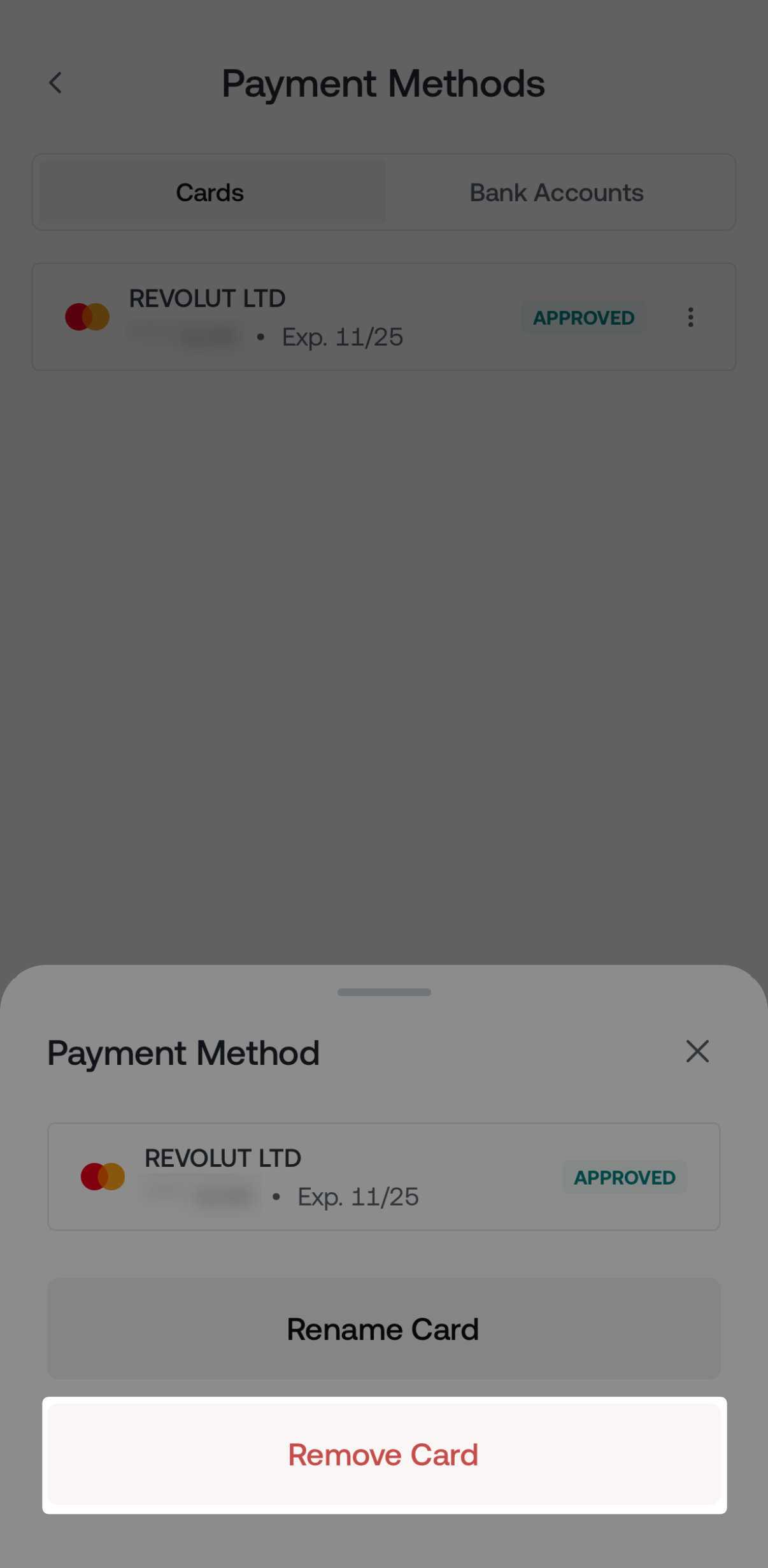
Task: Tap the X to dismiss the Payment Method sheet
Action: coord(698,1051)
